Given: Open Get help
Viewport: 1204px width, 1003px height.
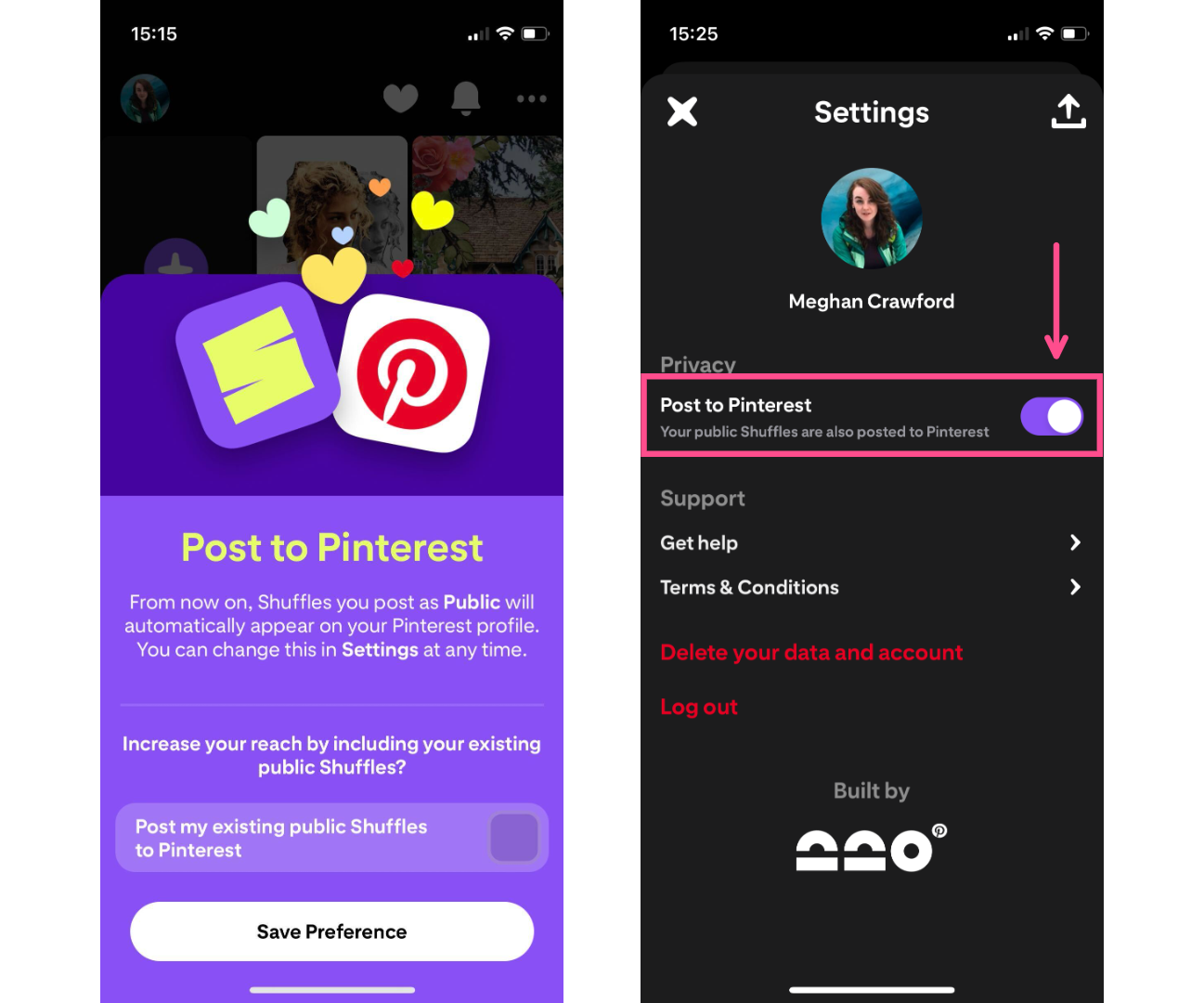Looking at the screenshot, I should click(x=870, y=542).
